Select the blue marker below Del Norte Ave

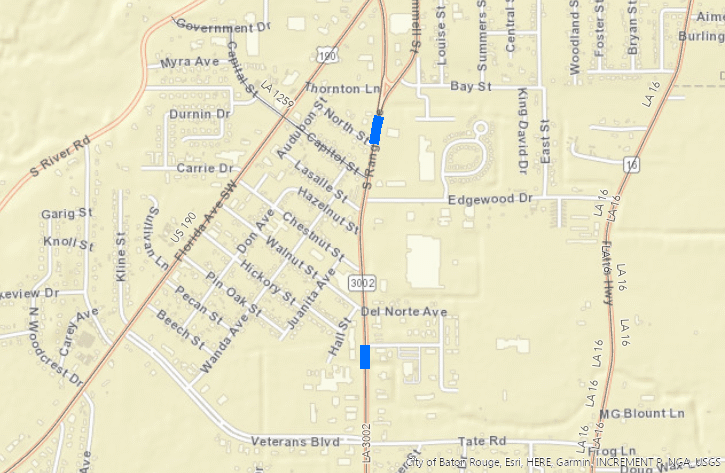coord(365,356)
